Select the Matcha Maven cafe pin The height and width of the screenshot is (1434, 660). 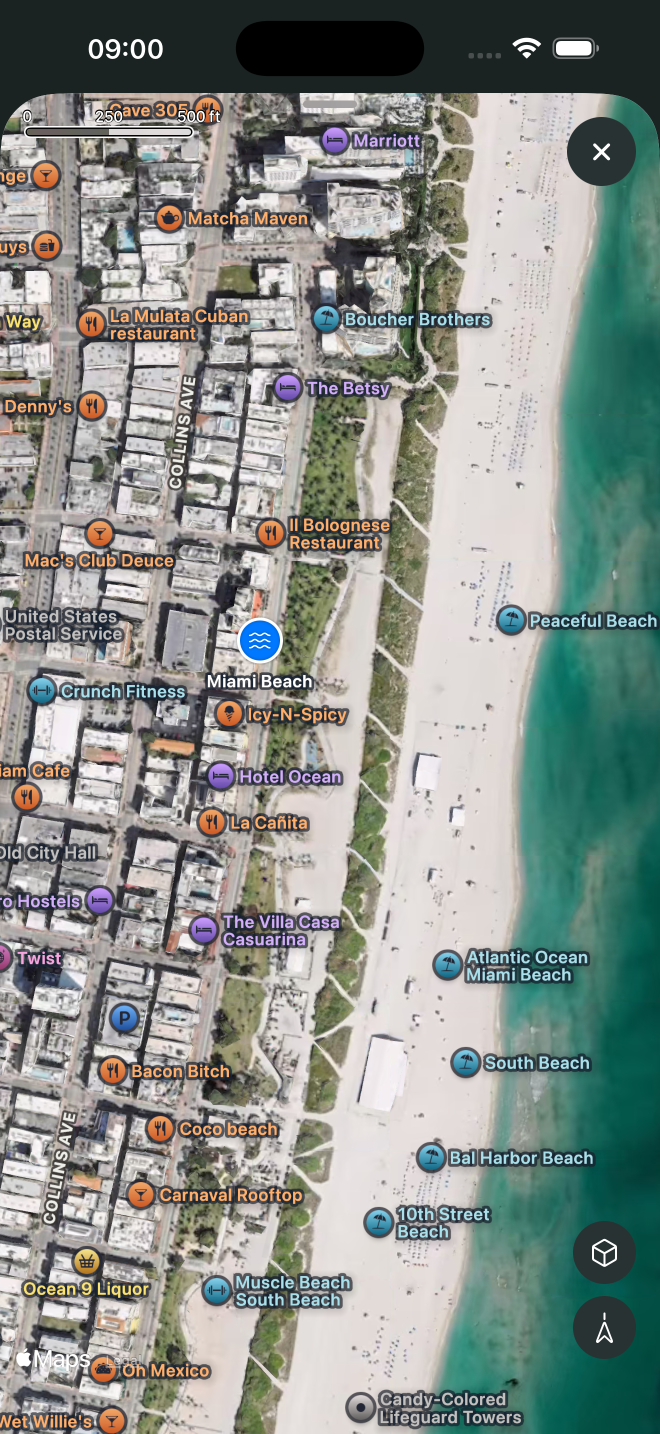170,218
